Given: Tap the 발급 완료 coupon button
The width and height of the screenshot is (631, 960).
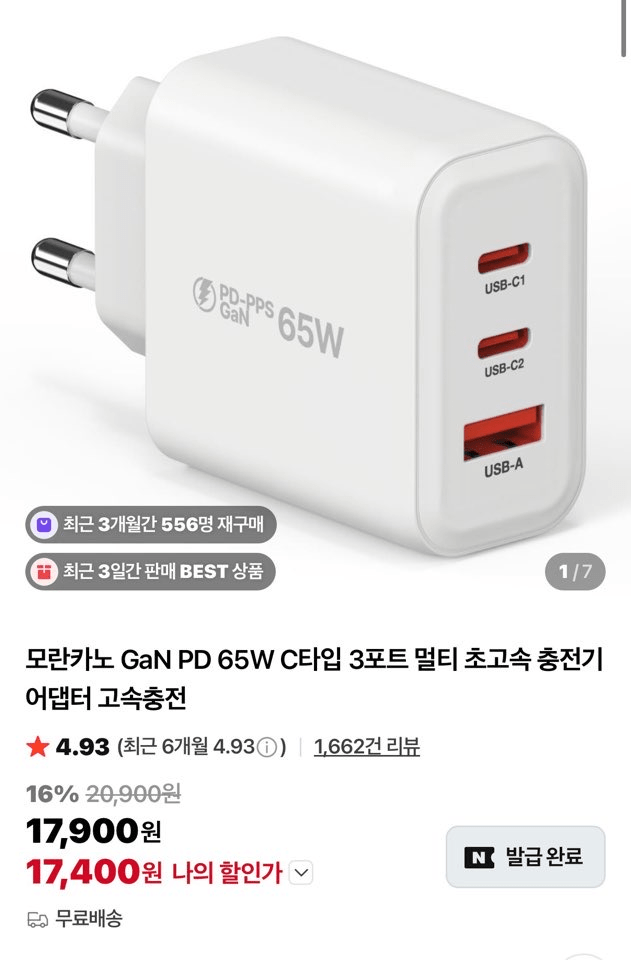Looking at the screenshot, I should coord(525,857).
